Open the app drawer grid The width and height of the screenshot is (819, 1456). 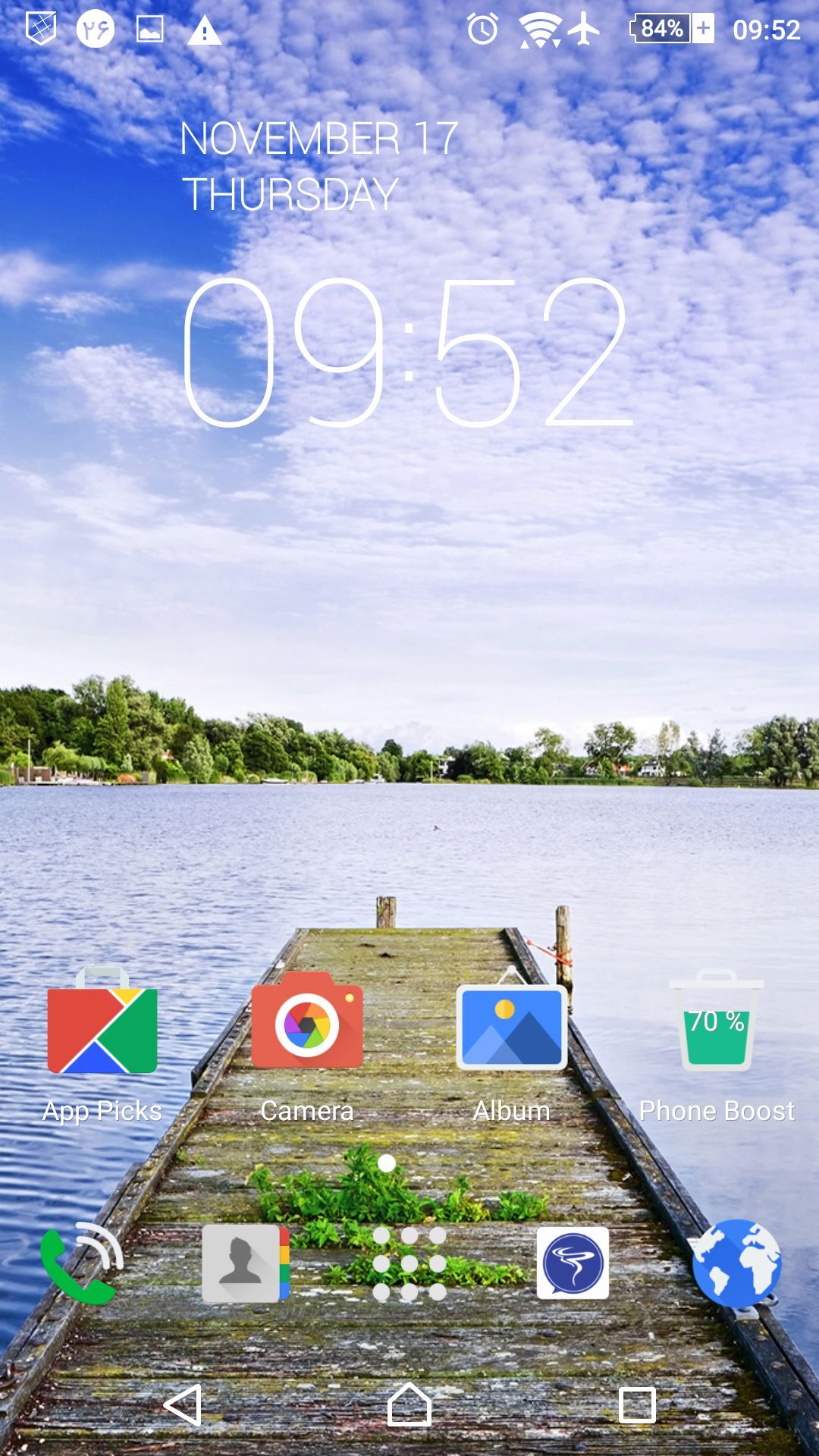[409, 1264]
